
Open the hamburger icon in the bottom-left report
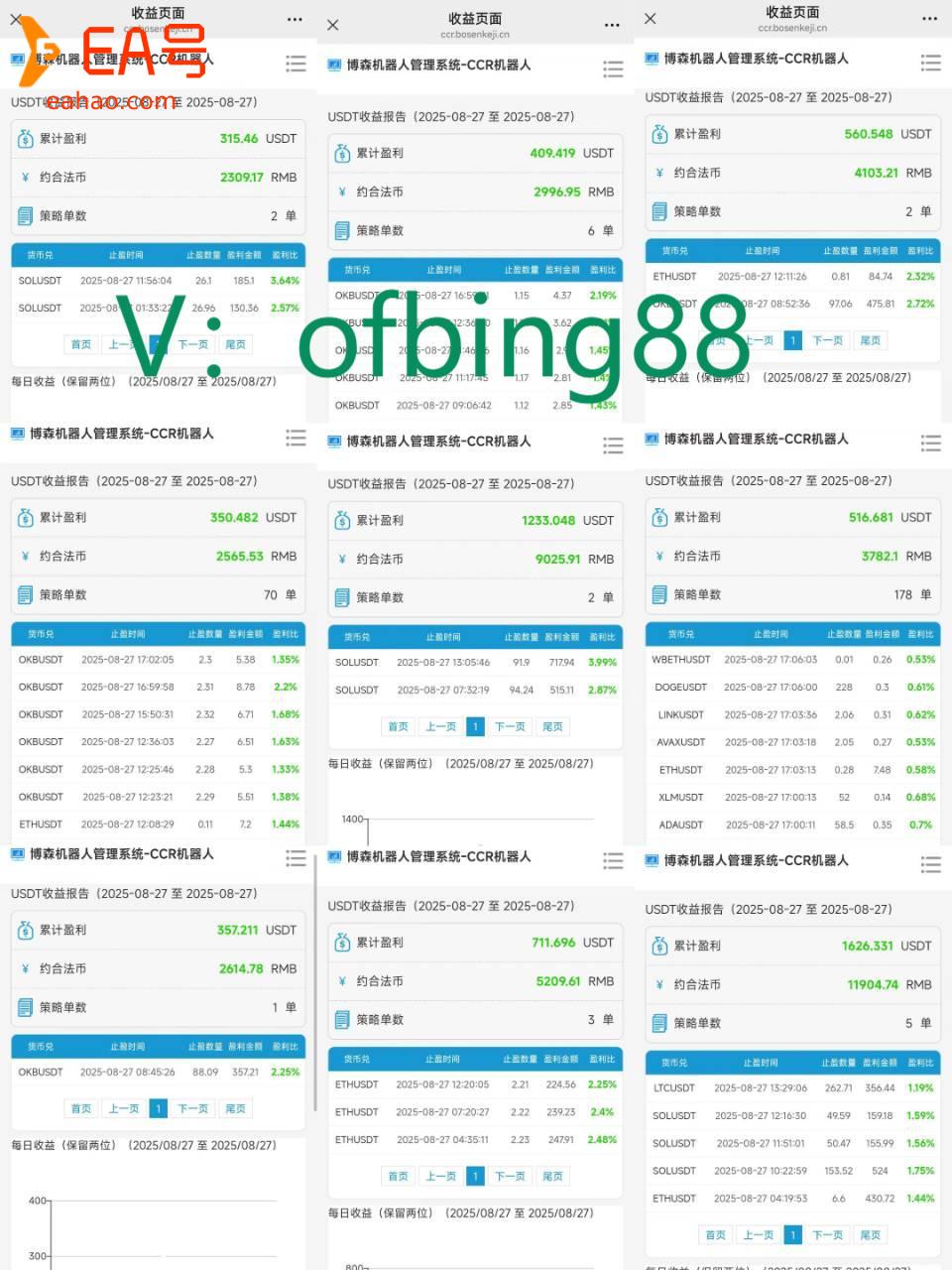click(x=296, y=858)
